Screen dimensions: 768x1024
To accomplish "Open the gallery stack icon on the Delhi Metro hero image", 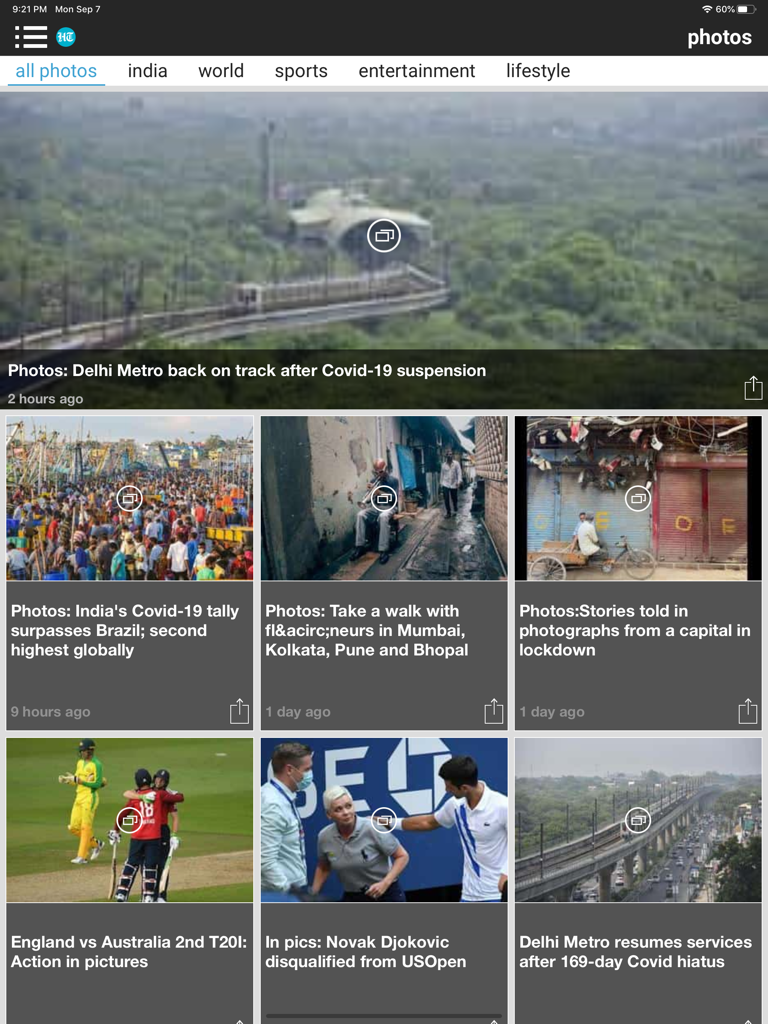I will 383,236.
